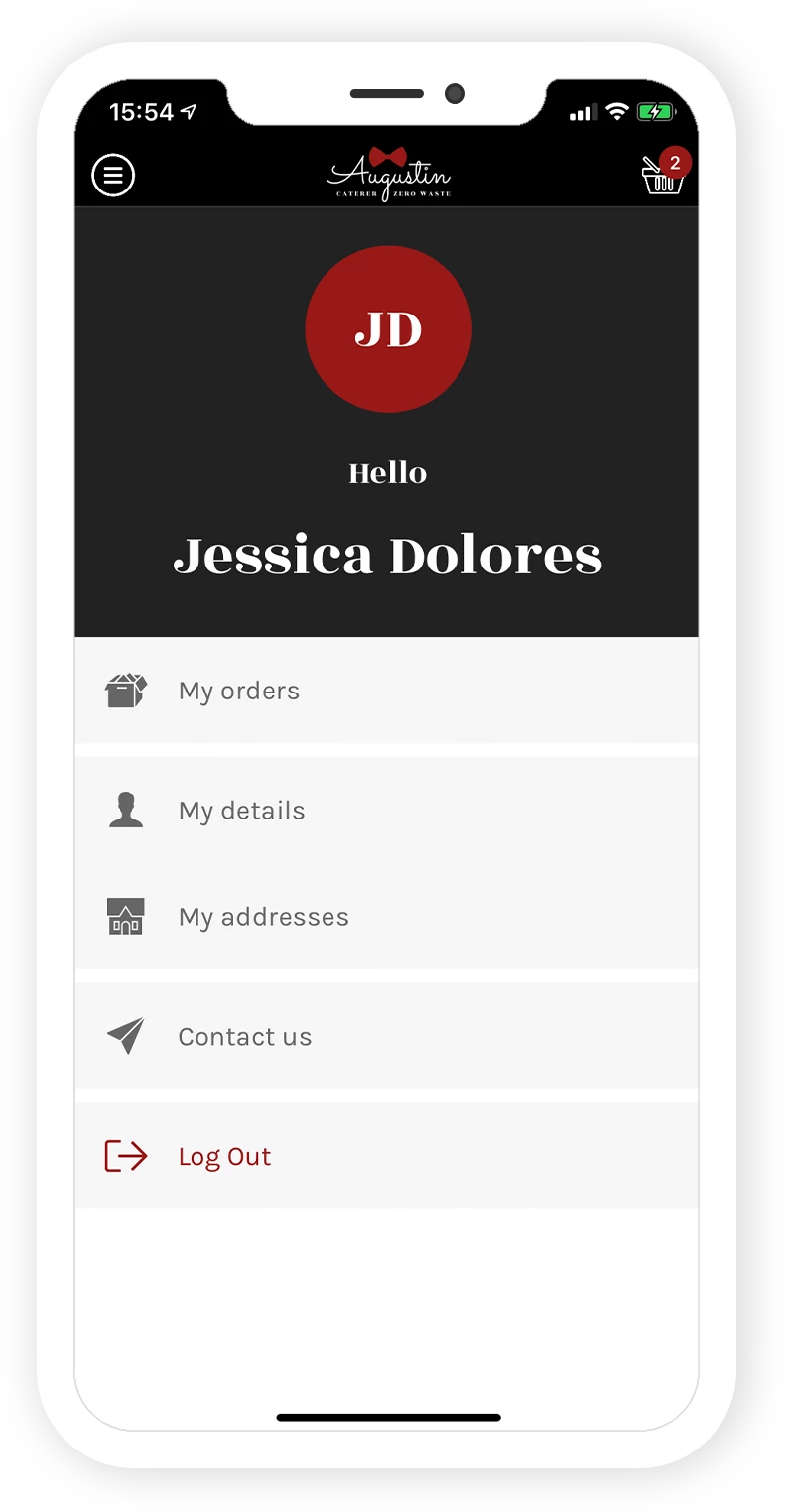View My details
The image size is (785, 1512).
[241, 811]
